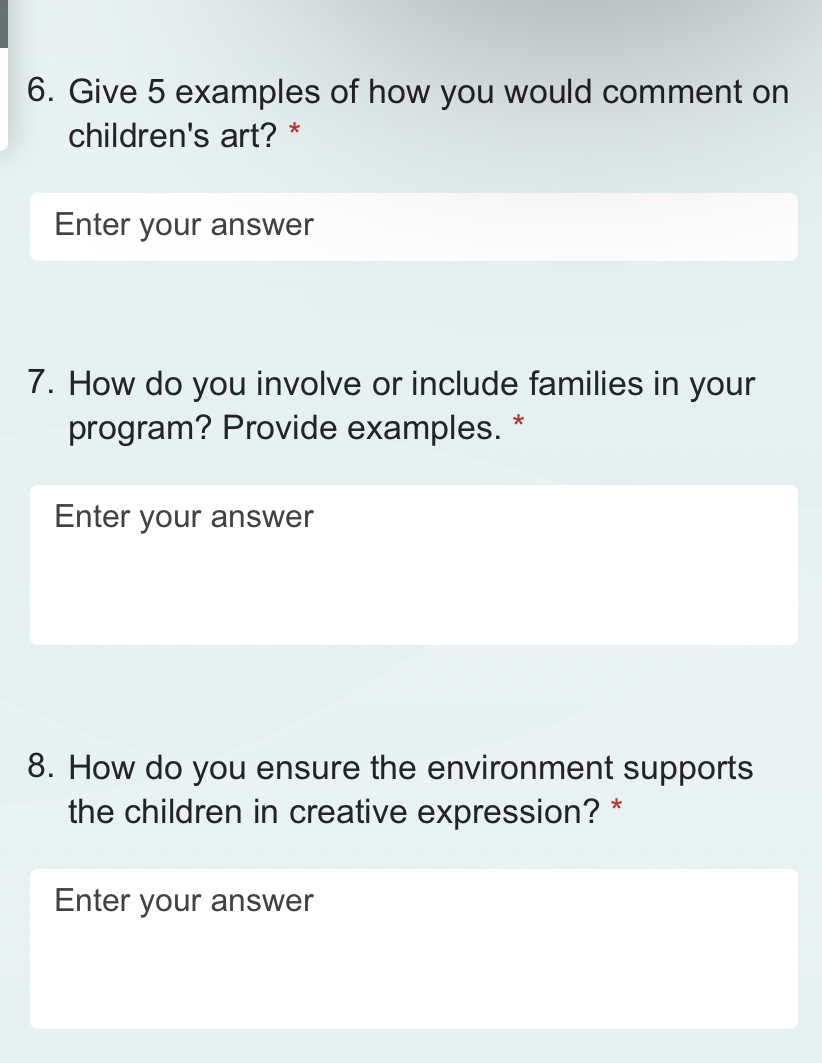Click the number label '8.' beside the question
This screenshot has height=1063, width=822.
click(x=40, y=767)
